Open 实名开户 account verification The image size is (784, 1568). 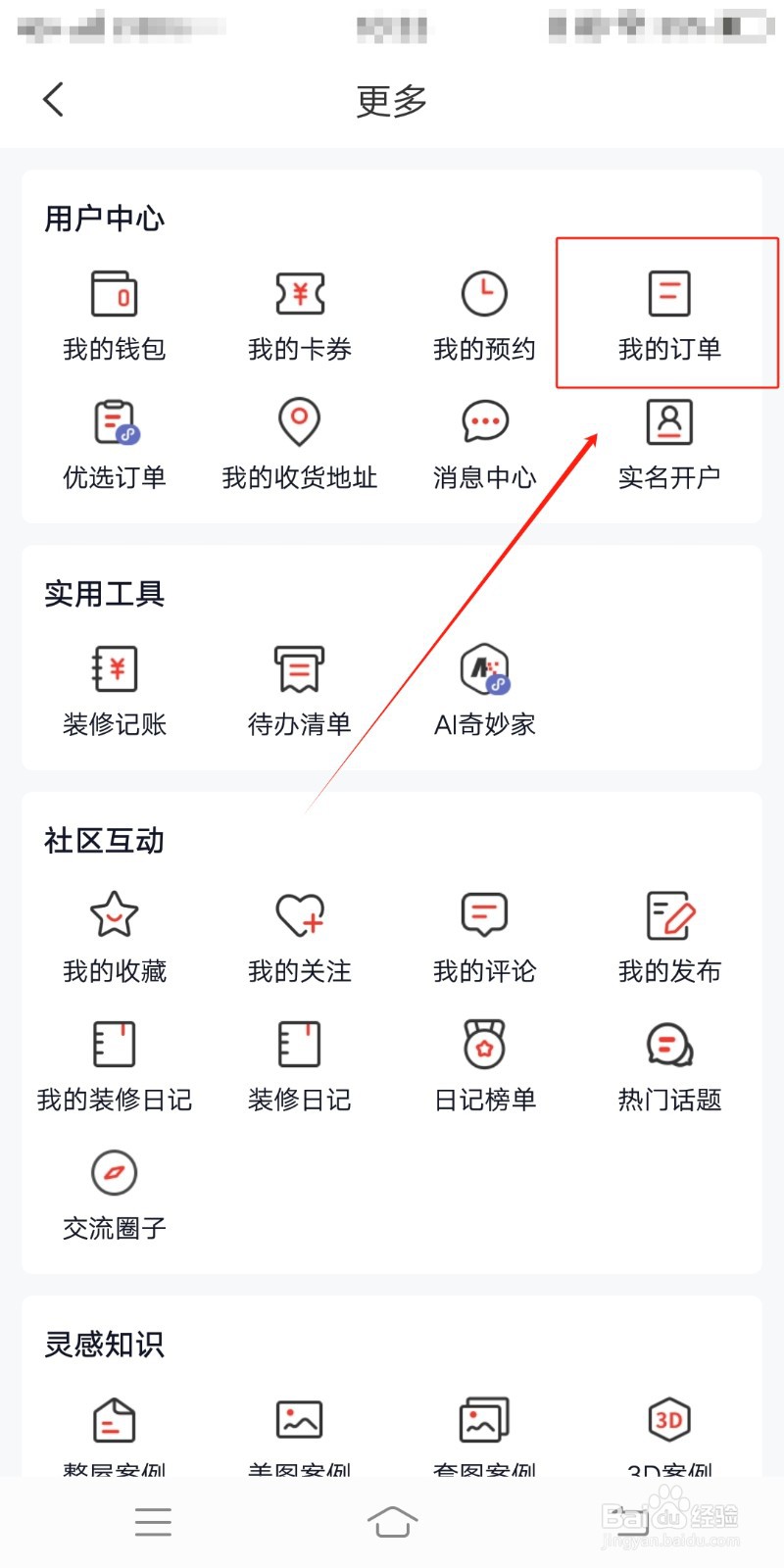668,443
